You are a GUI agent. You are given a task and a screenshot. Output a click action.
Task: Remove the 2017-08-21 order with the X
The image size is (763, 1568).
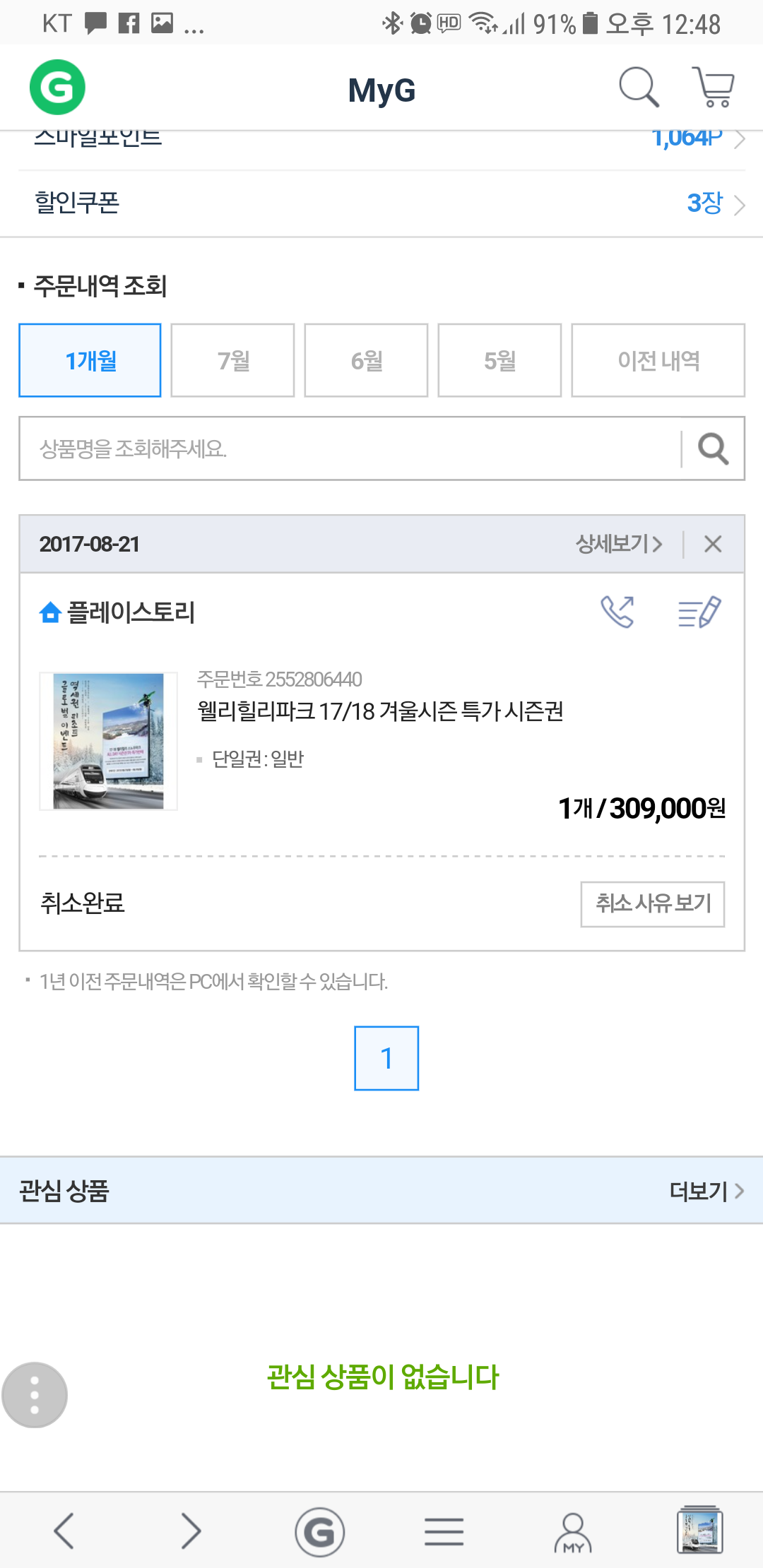point(713,544)
